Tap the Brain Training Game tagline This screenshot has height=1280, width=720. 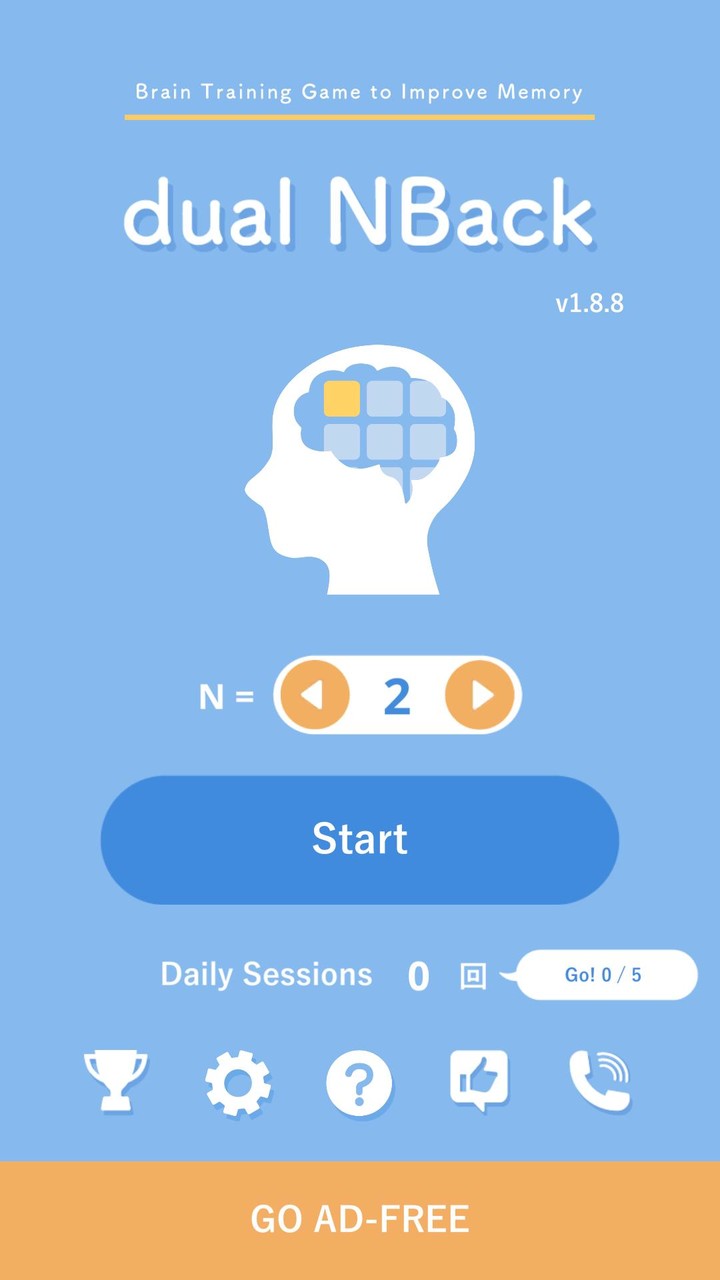point(359,92)
